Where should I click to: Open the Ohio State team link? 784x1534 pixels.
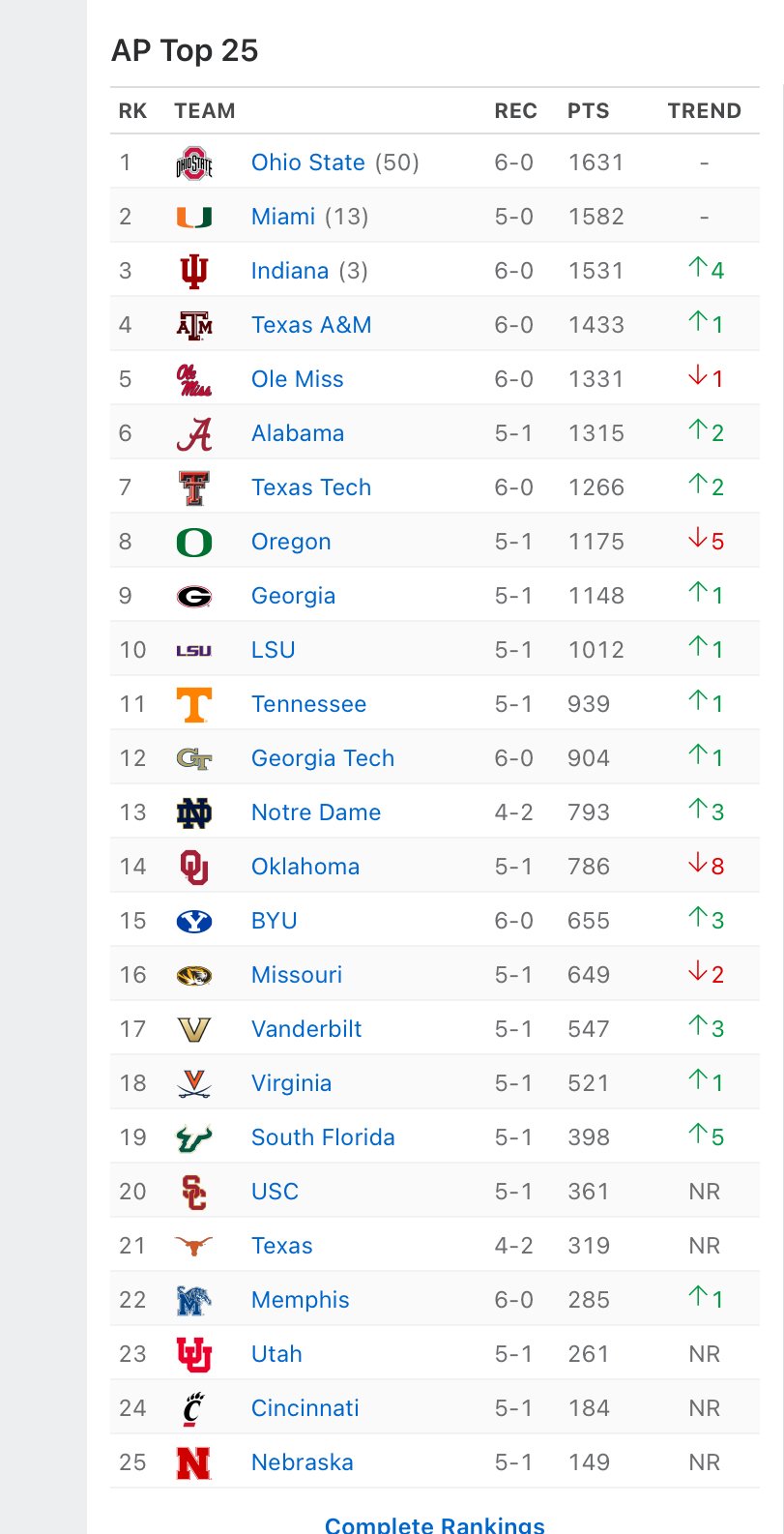(307, 162)
